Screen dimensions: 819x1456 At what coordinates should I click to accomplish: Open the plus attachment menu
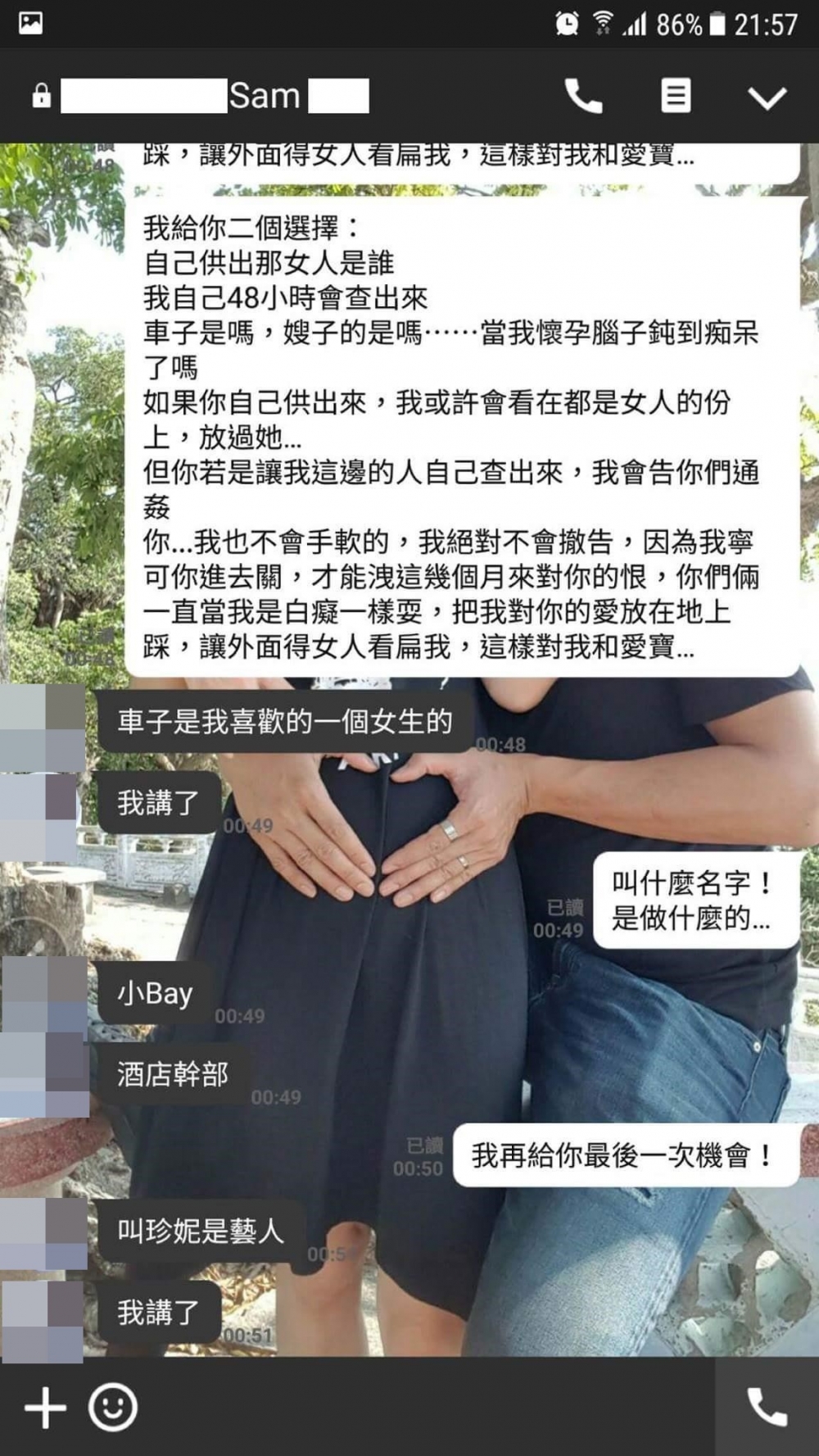[45, 1408]
